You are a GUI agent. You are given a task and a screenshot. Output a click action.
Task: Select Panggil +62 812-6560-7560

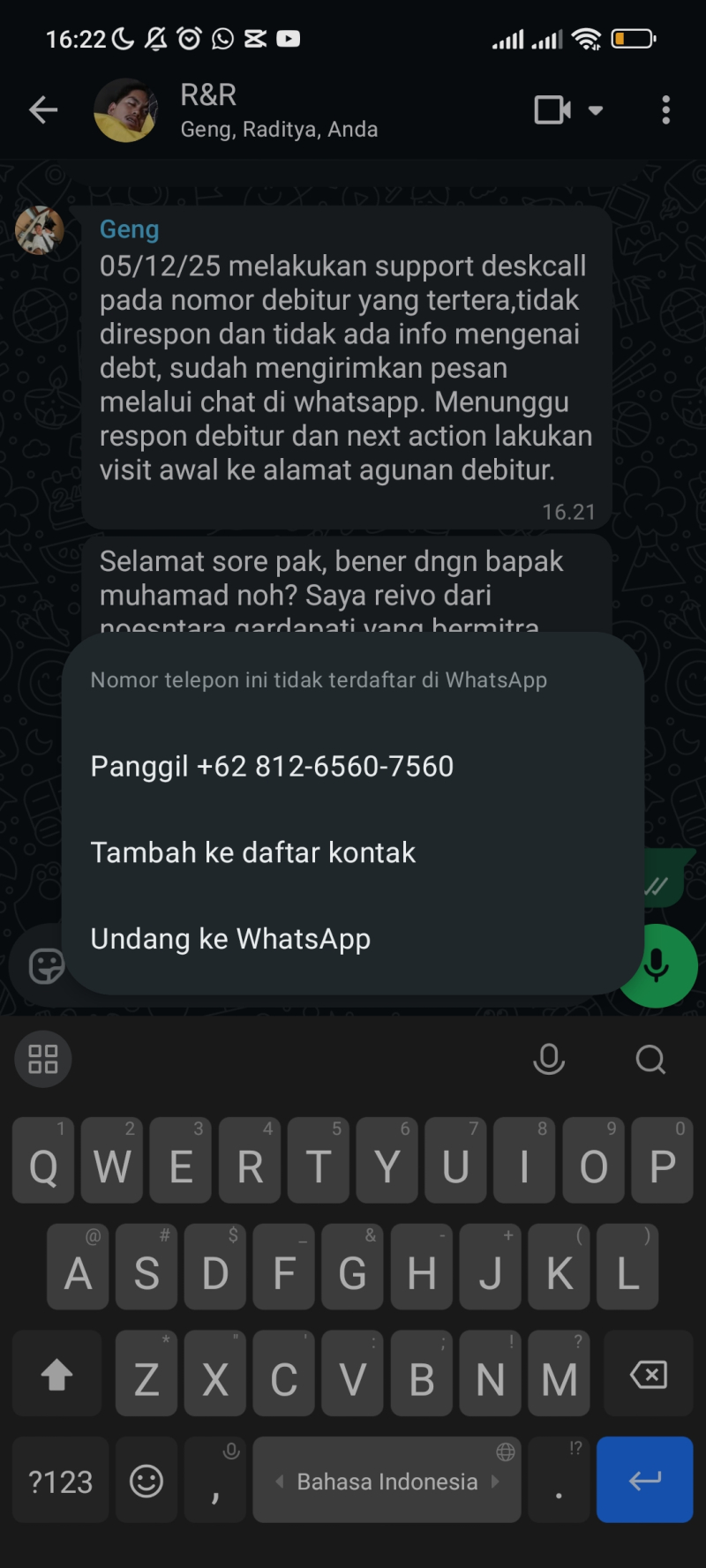click(x=272, y=766)
